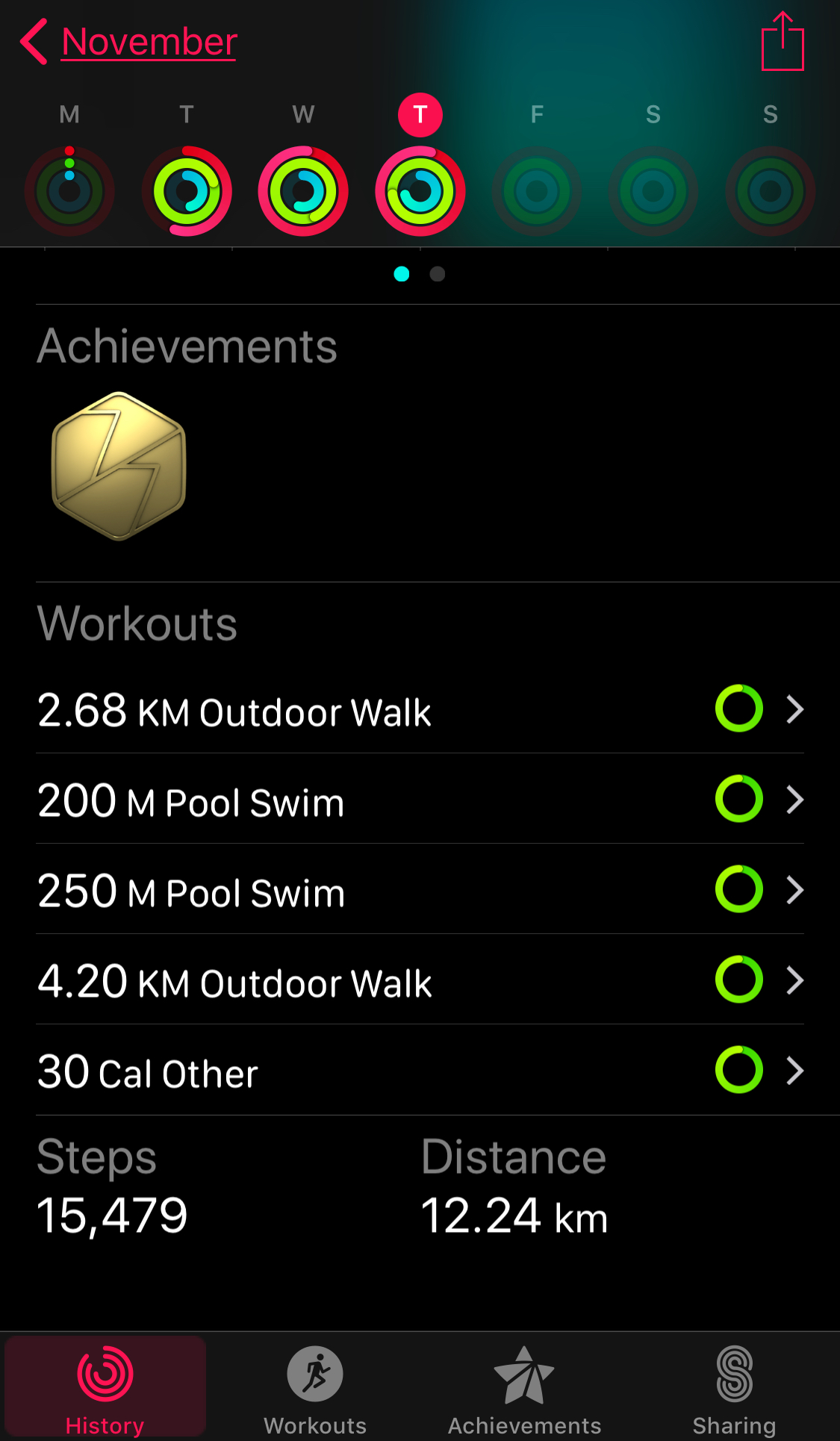Select Tuesday's activity rings
840x1441 pixels.
187,191
